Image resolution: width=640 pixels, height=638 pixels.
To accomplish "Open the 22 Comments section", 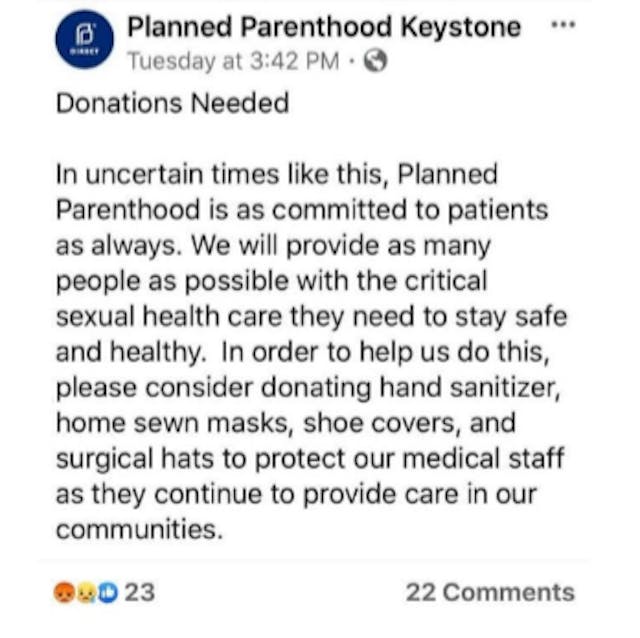I will 490,592.
